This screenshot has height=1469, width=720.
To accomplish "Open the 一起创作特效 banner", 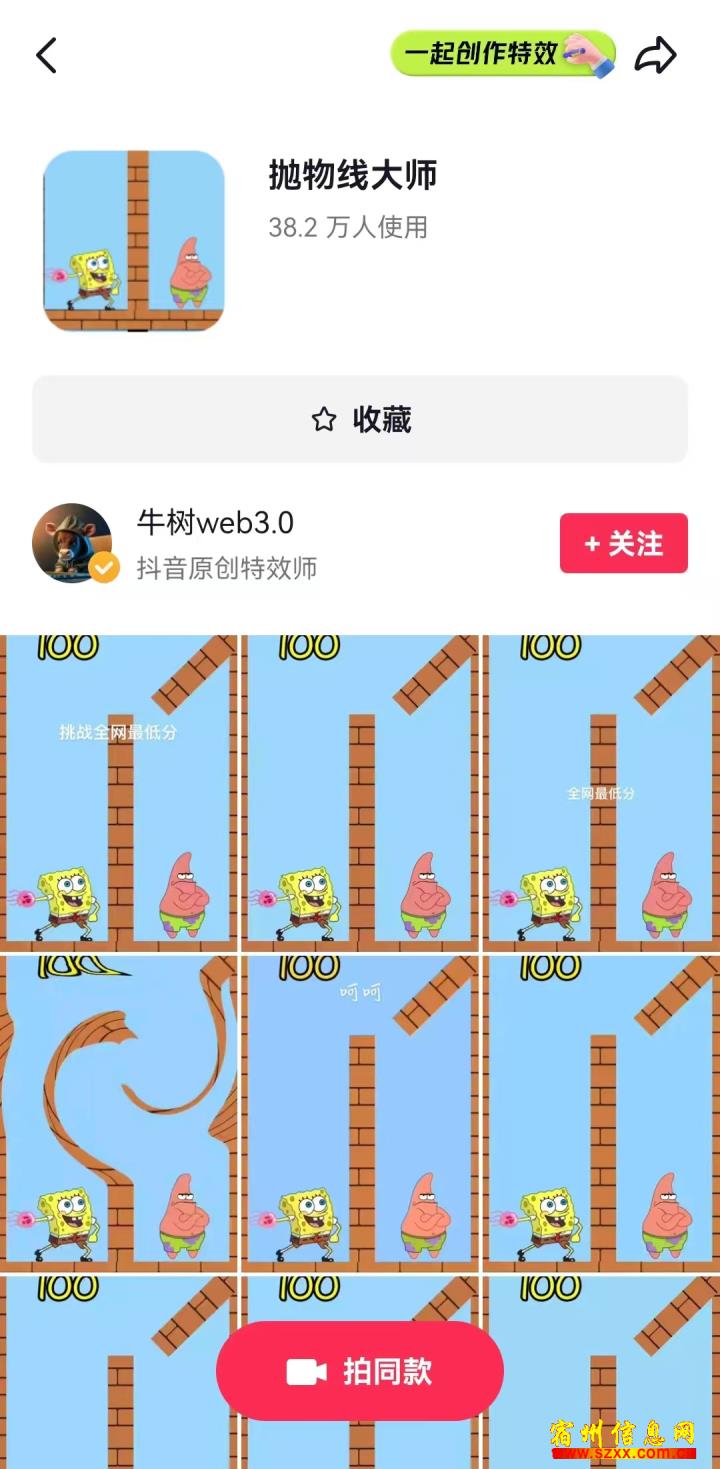I will (503, 54).
